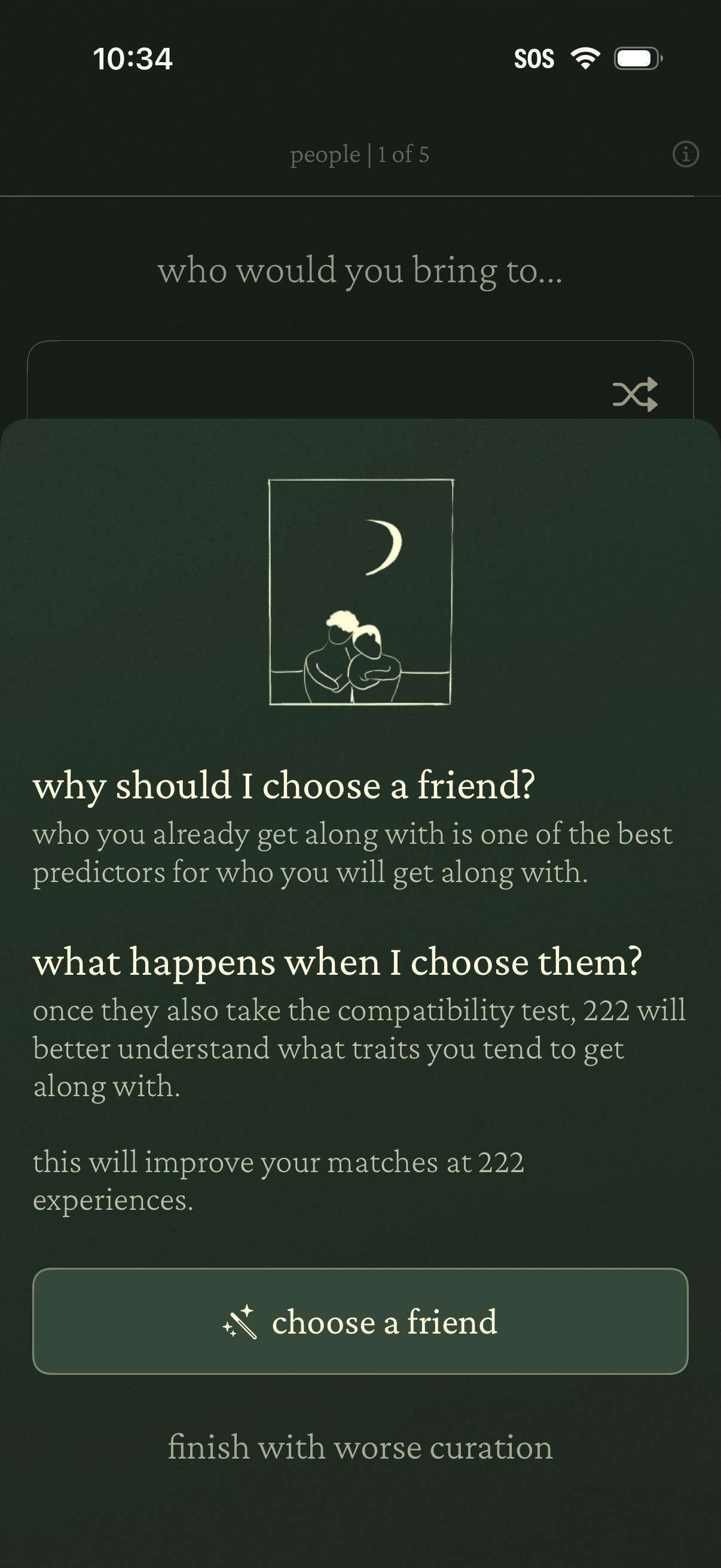Shuffle the prompt with the shuffle icon
This screenshot has height=1568, width=721.
pos(634,394)
